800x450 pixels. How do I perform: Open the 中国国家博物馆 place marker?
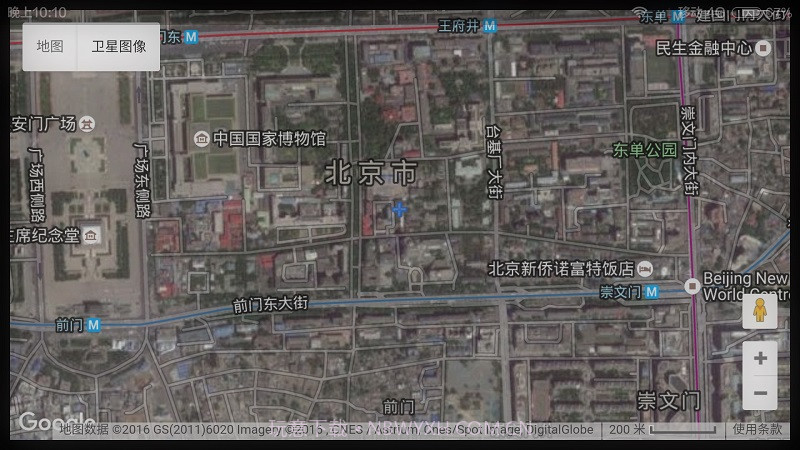coord(203,138)
